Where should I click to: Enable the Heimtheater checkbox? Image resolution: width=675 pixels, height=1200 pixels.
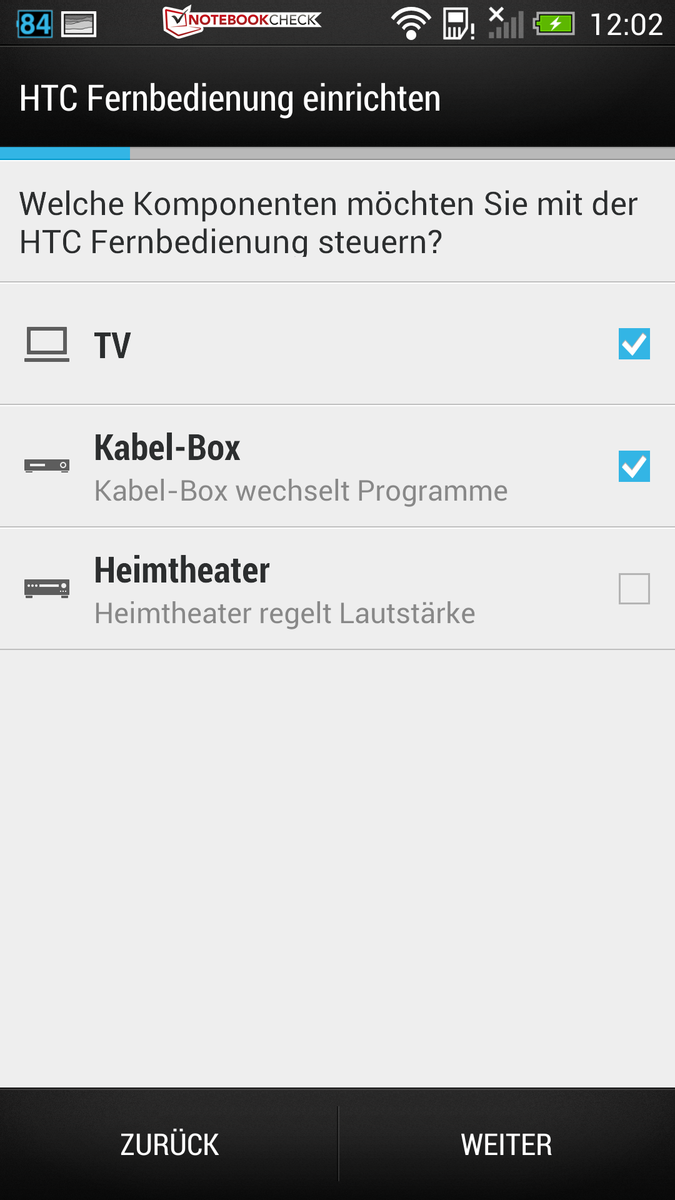point(634,589)
